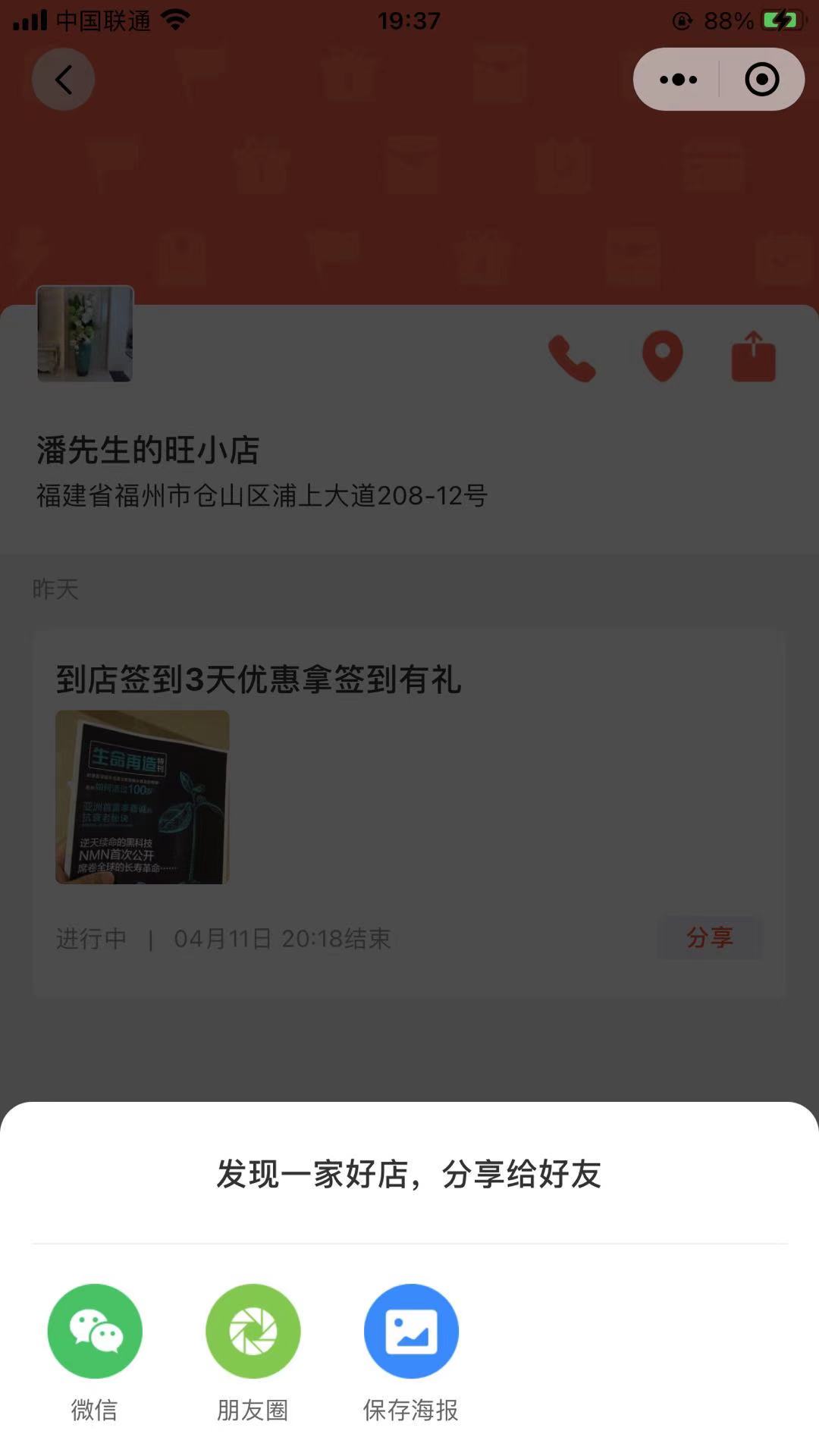Screen dimensions: 819x1456
Task: Close the mini program with the circle icon
Action: 761,80
